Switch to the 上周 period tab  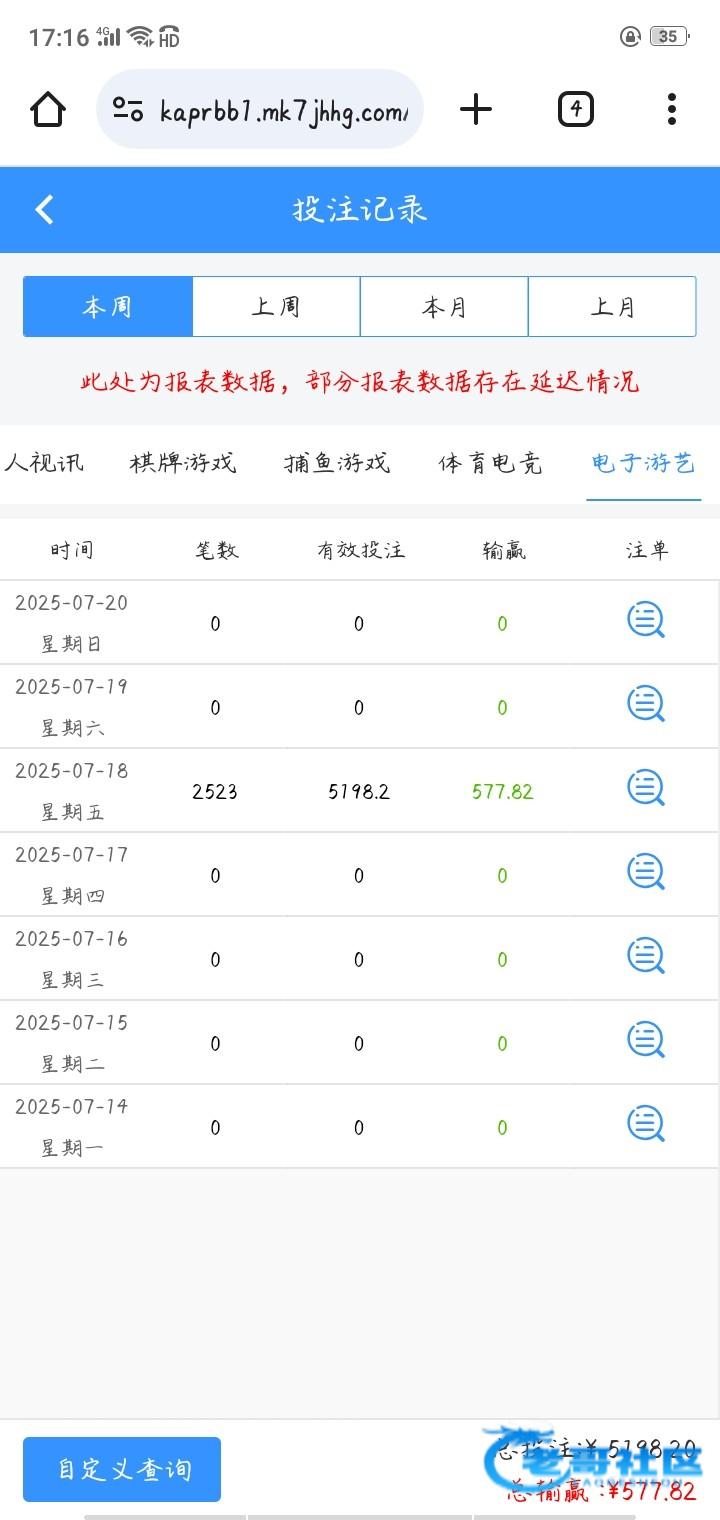[x=276, y=306]
